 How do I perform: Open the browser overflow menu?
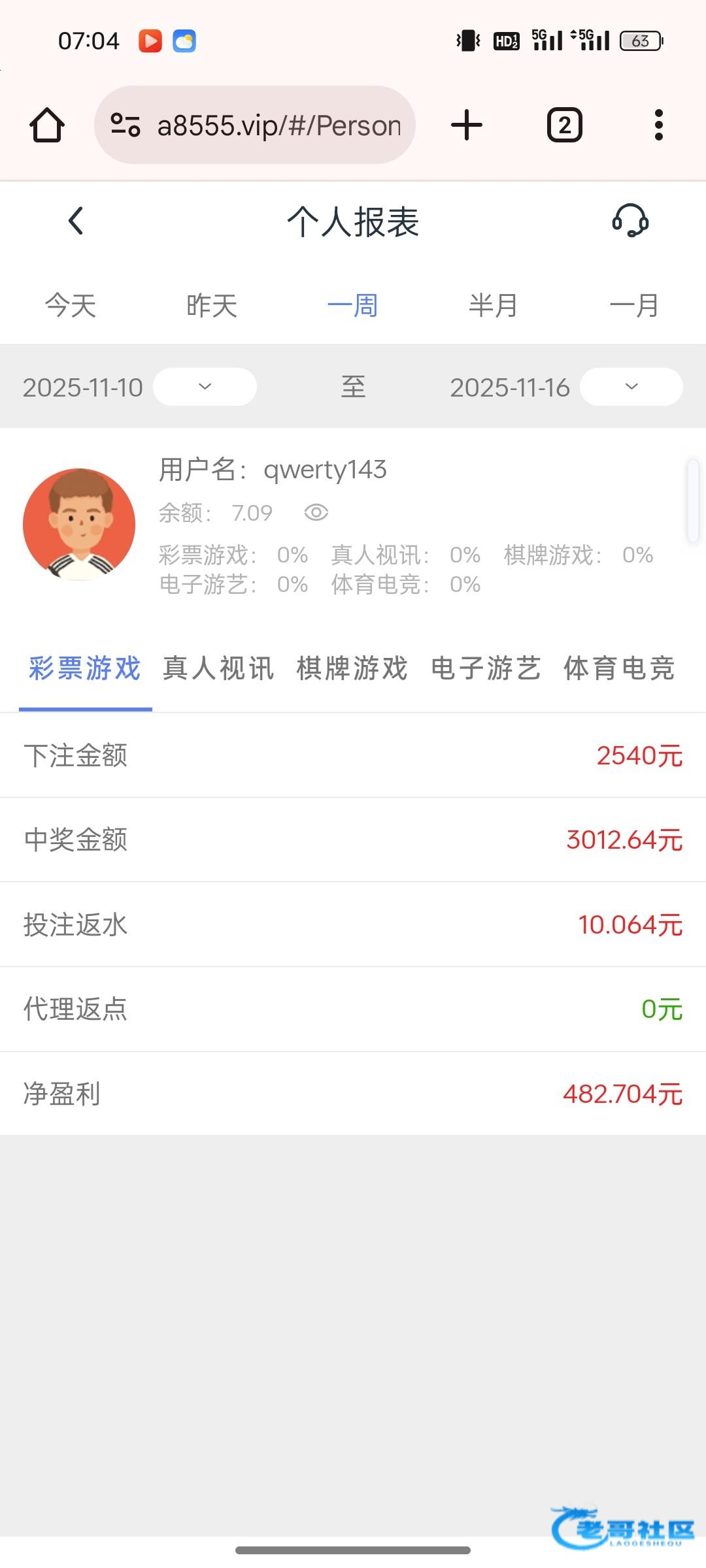[x=658, y=125]
